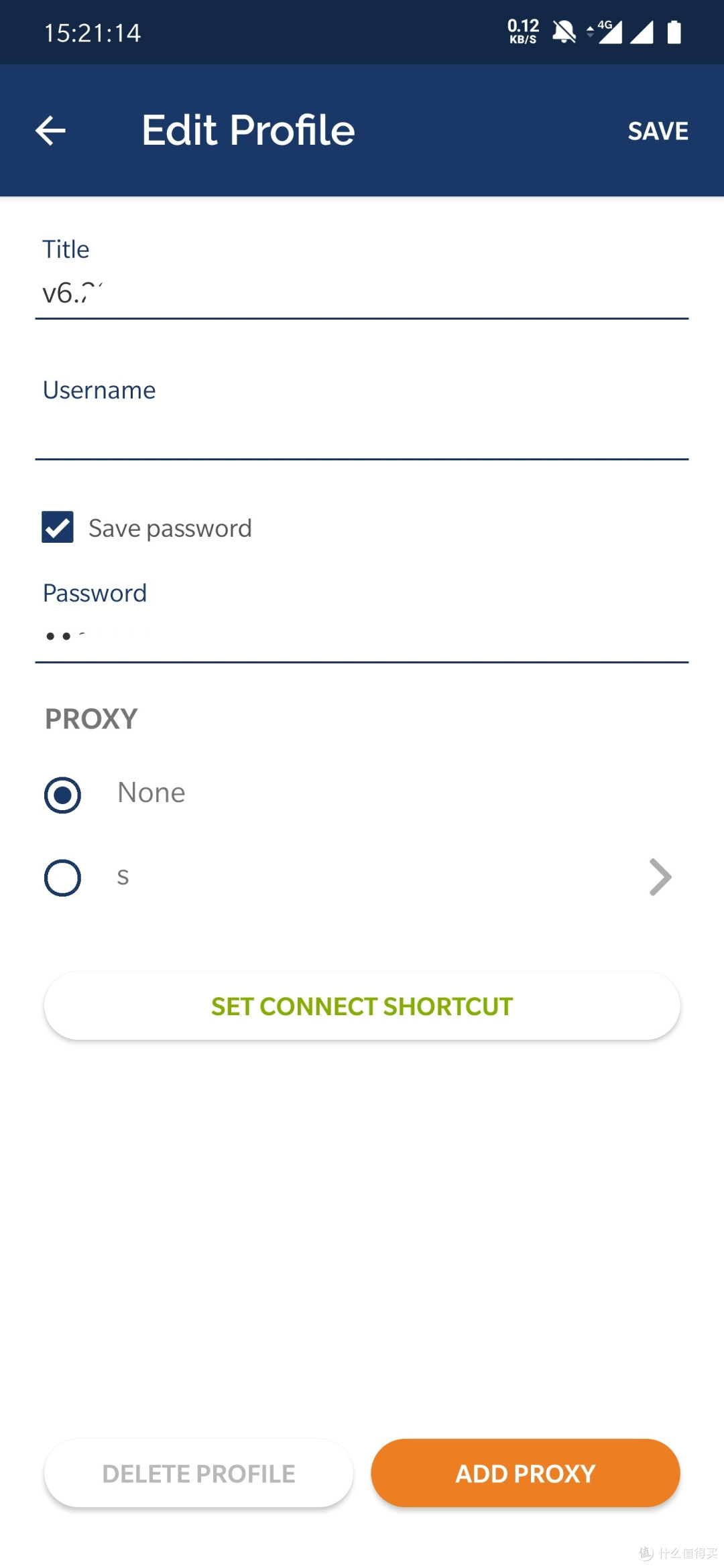Viewport: 724px width, 1568px height.
Task: Edit the Title field
Action: coord(362,293)
